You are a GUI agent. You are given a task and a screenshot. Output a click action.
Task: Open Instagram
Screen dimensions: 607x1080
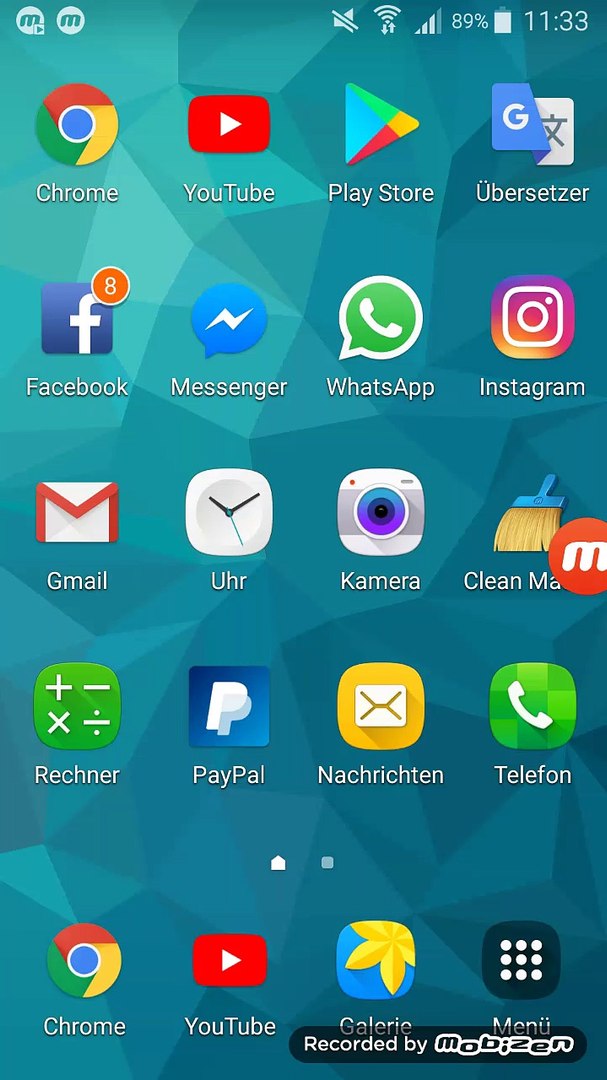point(532,319)
